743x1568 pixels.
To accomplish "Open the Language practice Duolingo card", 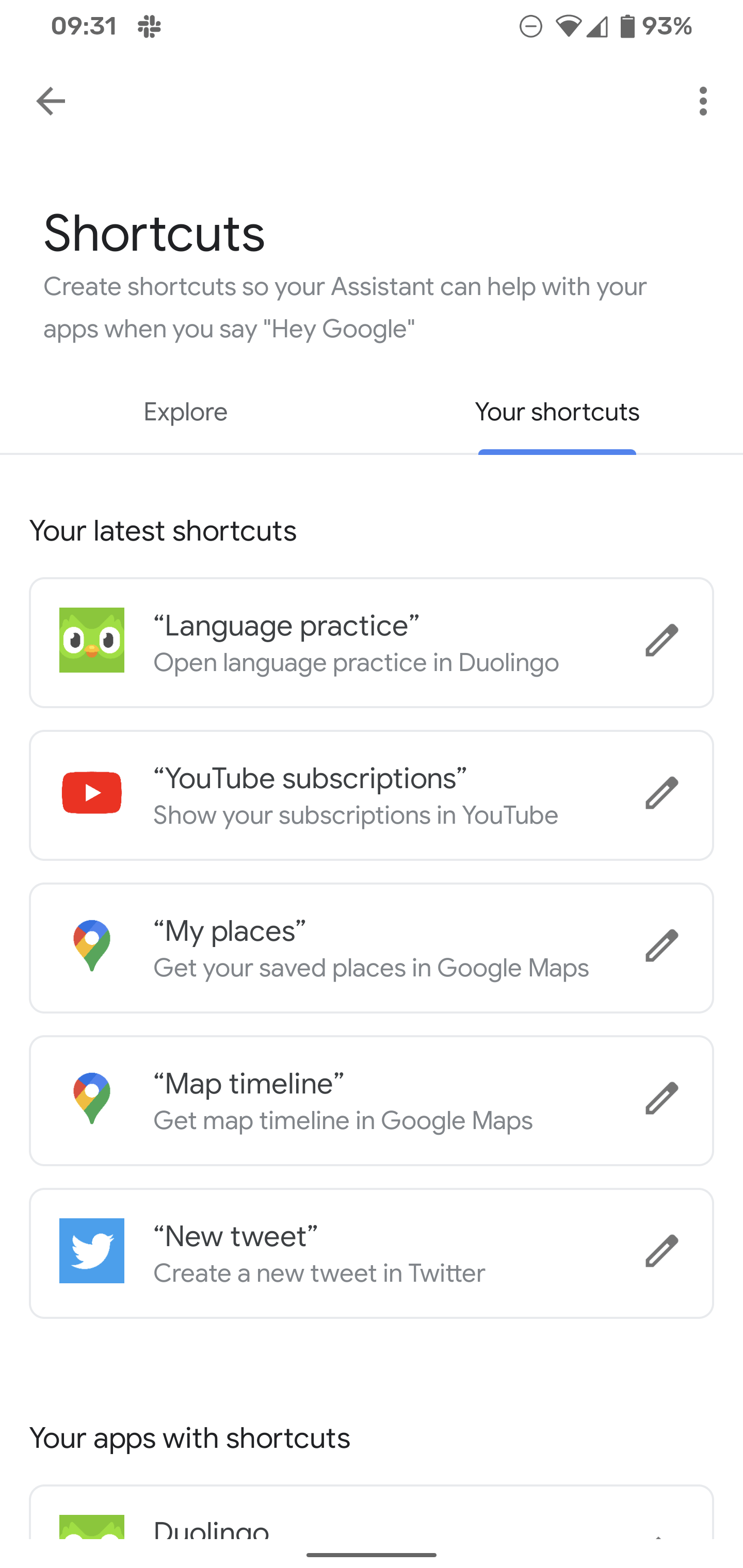I will [x=372, y=643].
